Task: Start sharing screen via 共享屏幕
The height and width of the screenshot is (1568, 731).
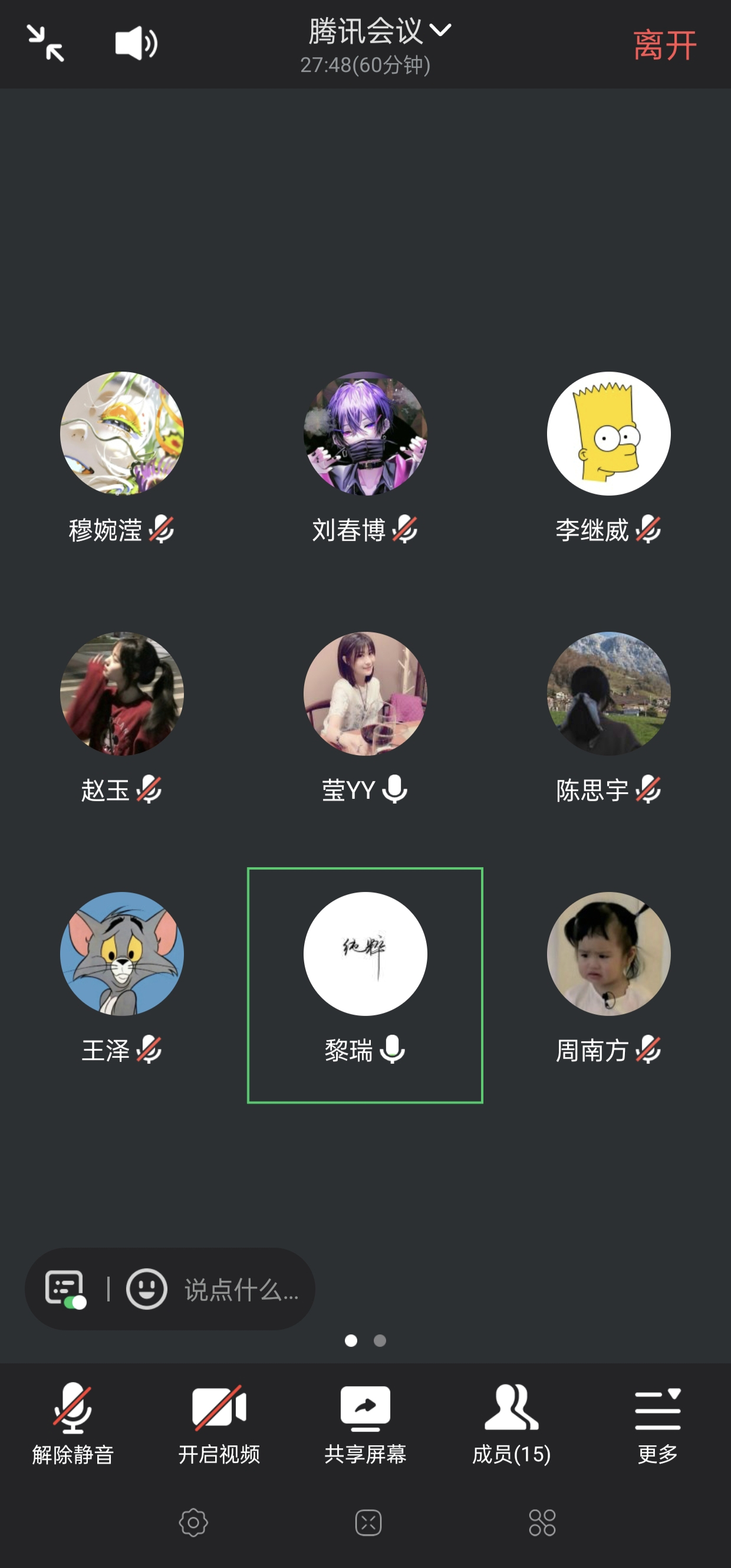Action: 365,1423
